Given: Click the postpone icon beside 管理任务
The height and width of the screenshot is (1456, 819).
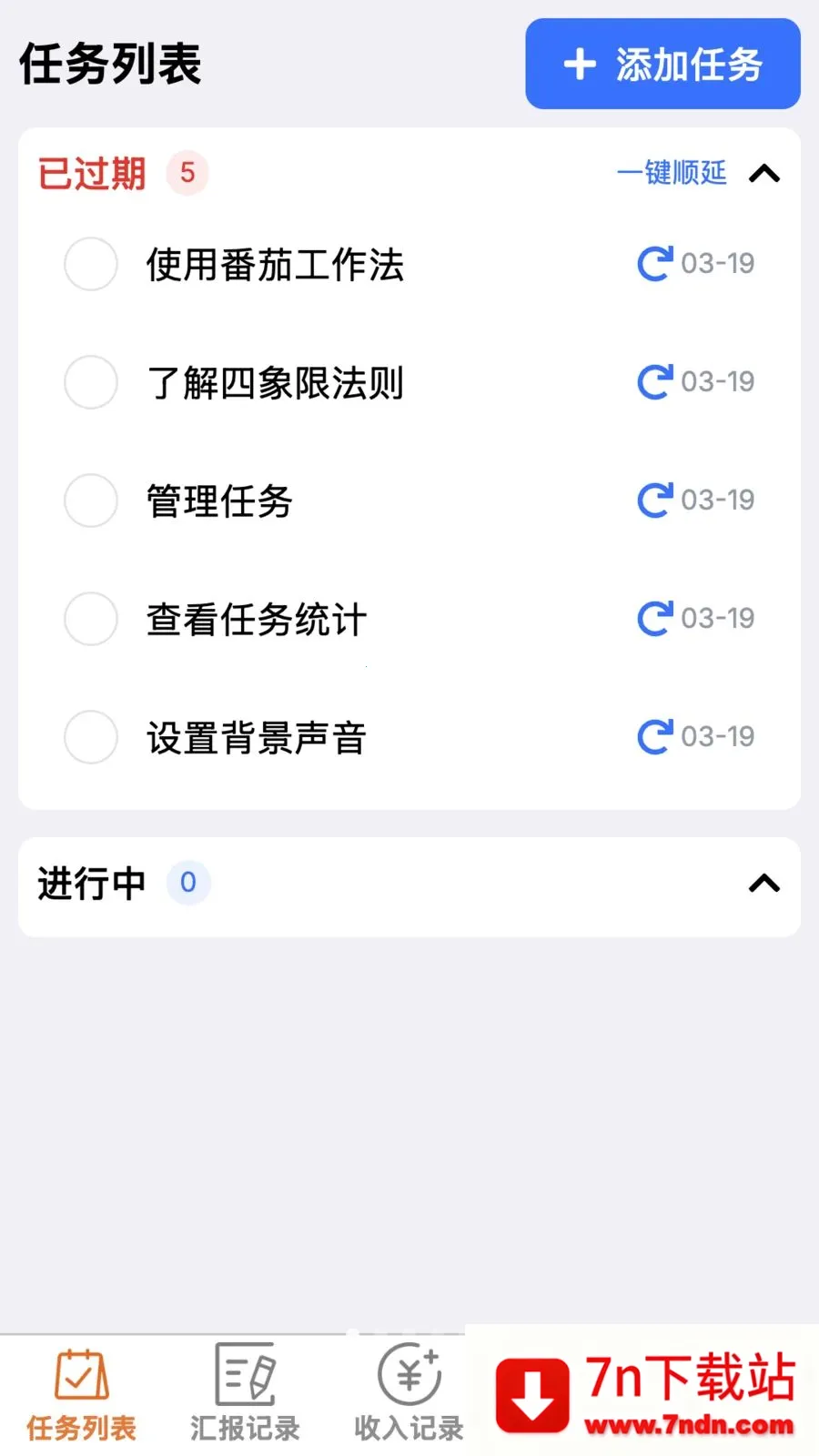Looking at the screenshot, I should click(x=653, y=500).
